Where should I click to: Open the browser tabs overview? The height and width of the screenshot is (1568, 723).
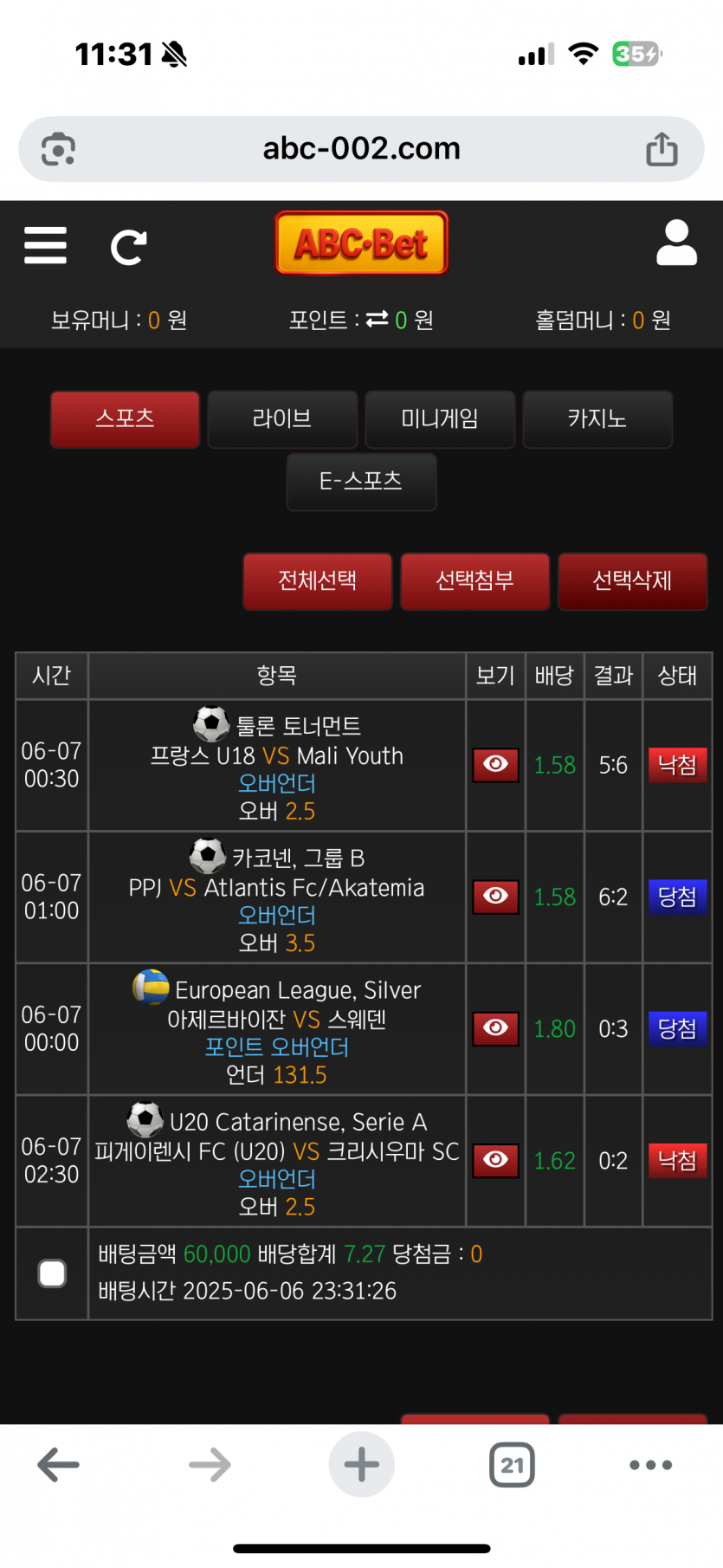point(512,1465)
